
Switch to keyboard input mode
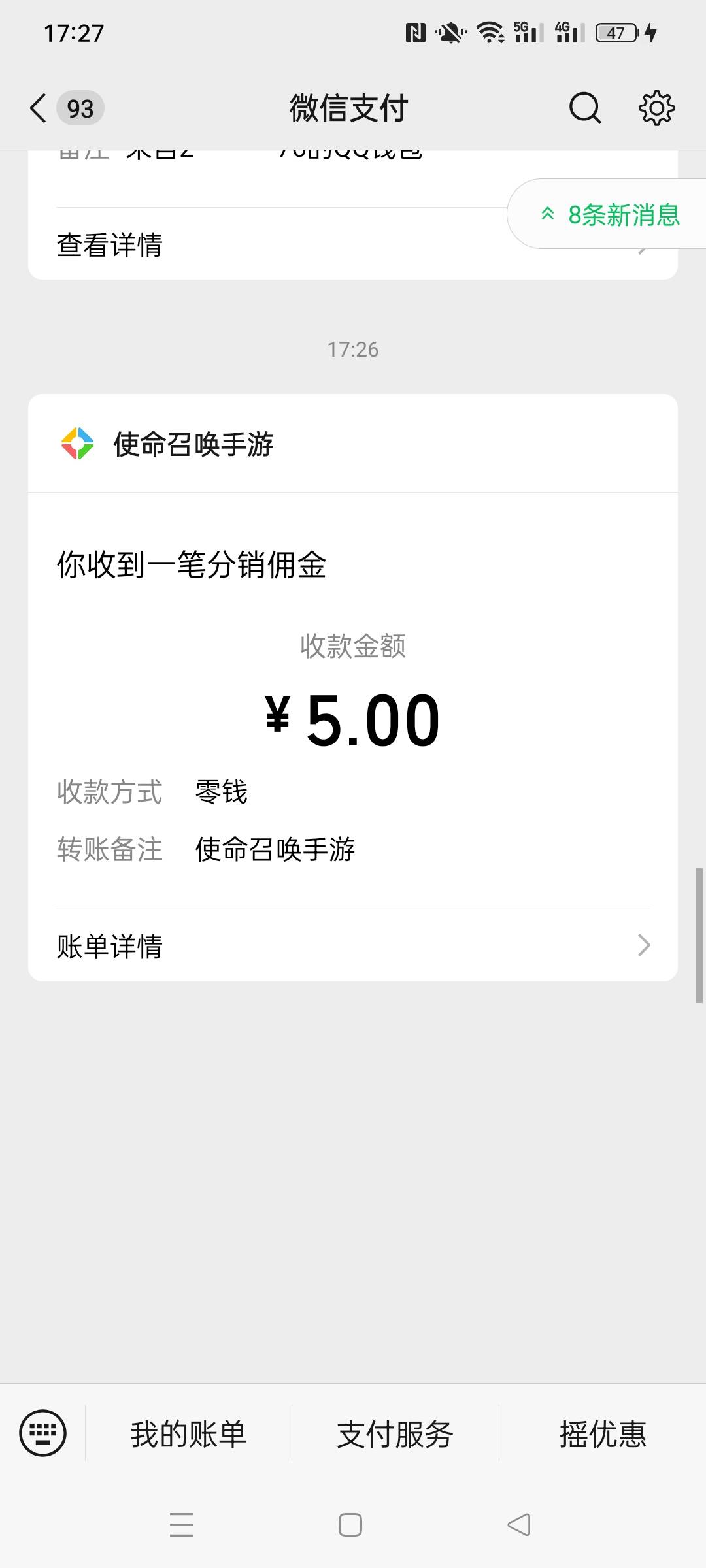pos(43,1433)
